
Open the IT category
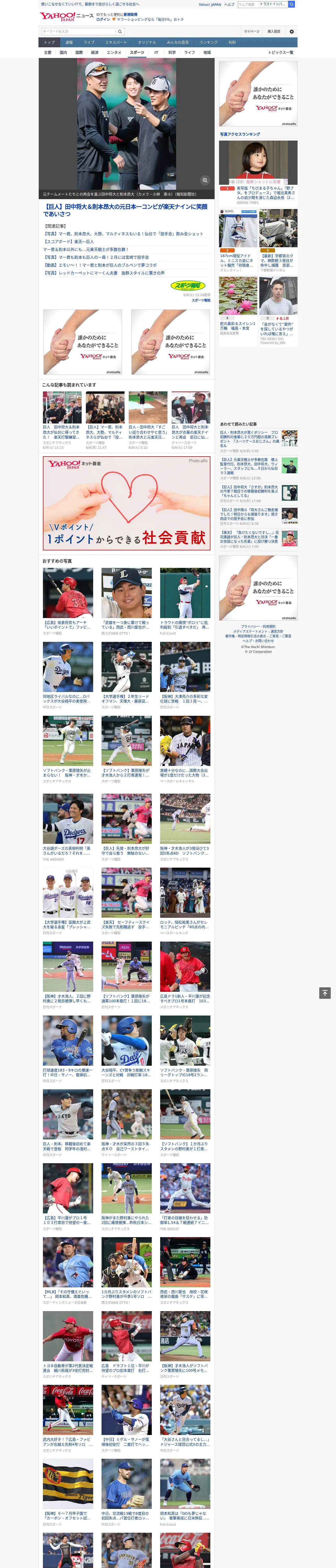click(x=156, y=52)
